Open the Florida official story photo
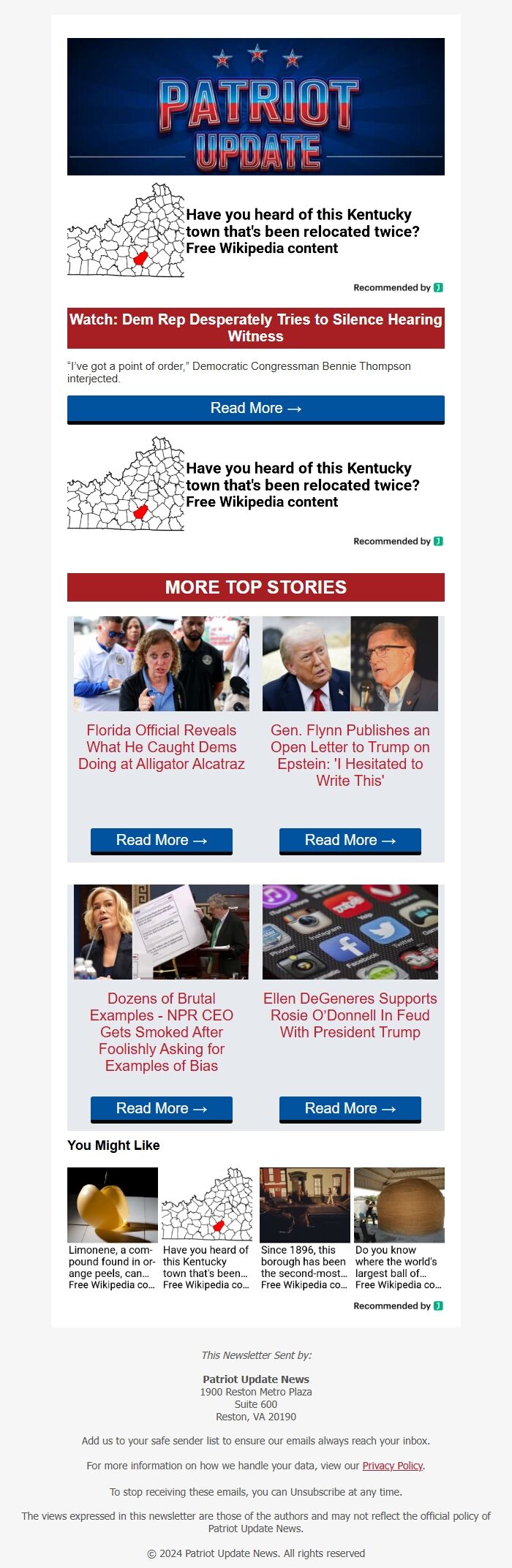 tap(161, 664)
